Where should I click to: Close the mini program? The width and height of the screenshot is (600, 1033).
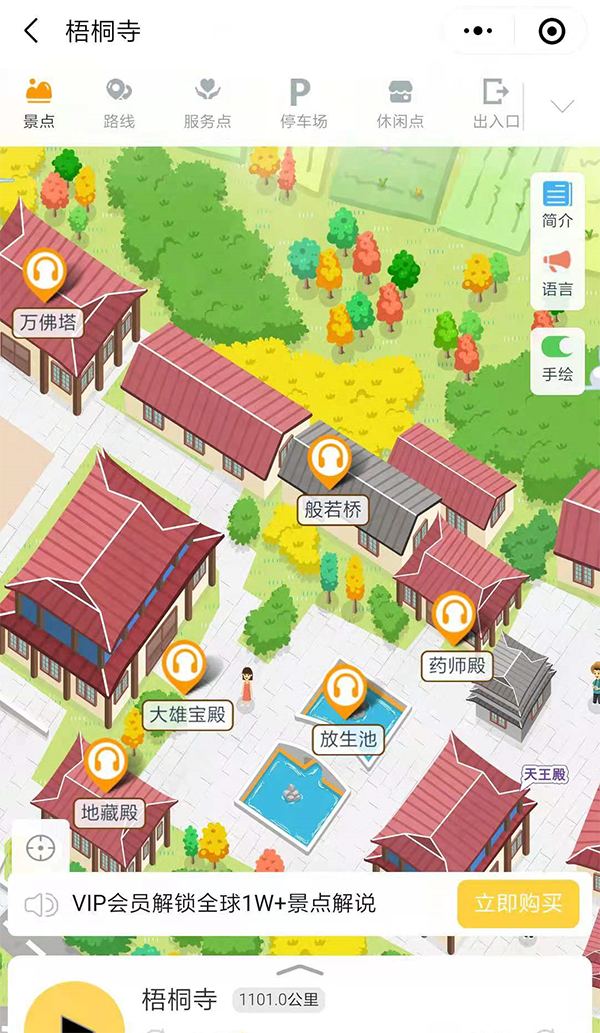point(552,31)
